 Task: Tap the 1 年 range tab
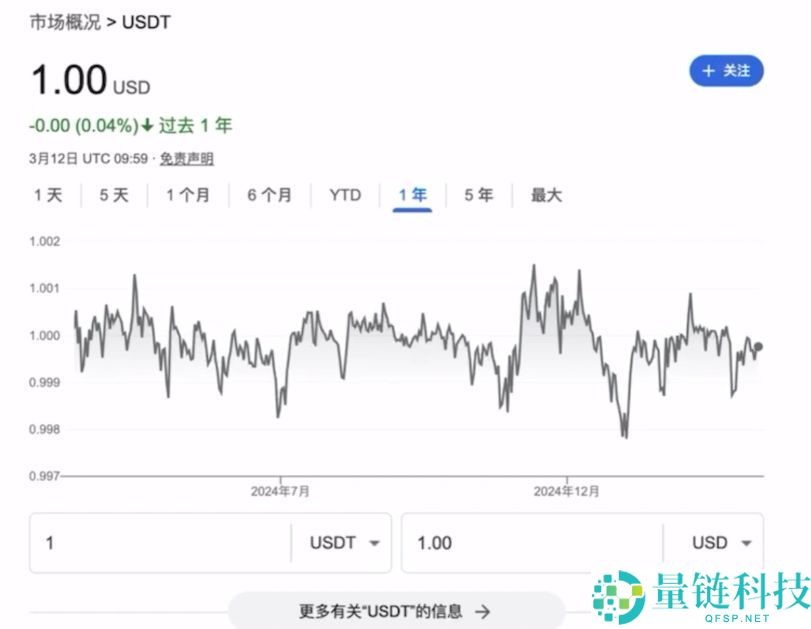pyautogui.click(x=412, y=195)
